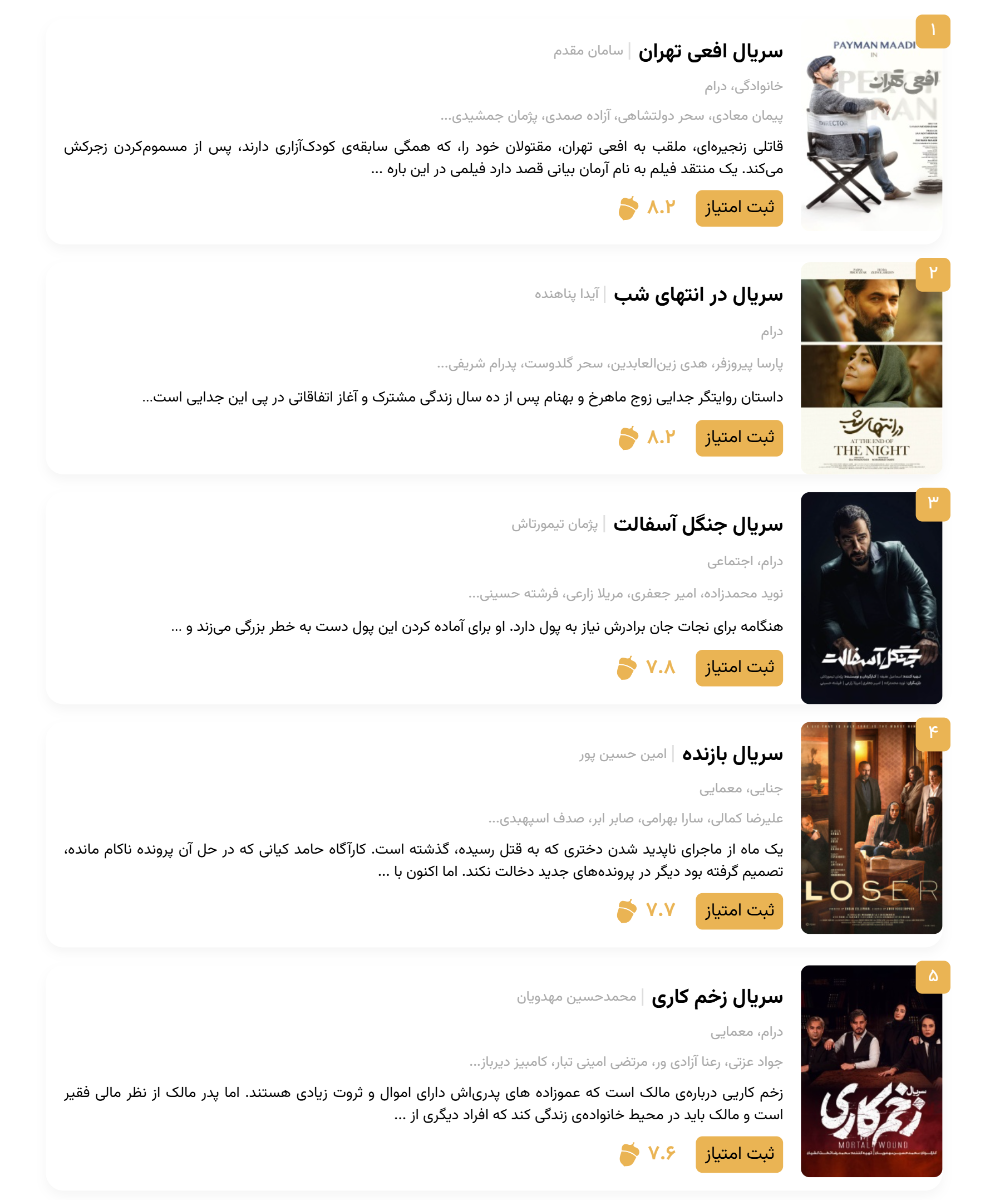Tap ثبت امتیاز for سریال افعی تهران
995x1200 pixels.
click(x=739, y=208)
